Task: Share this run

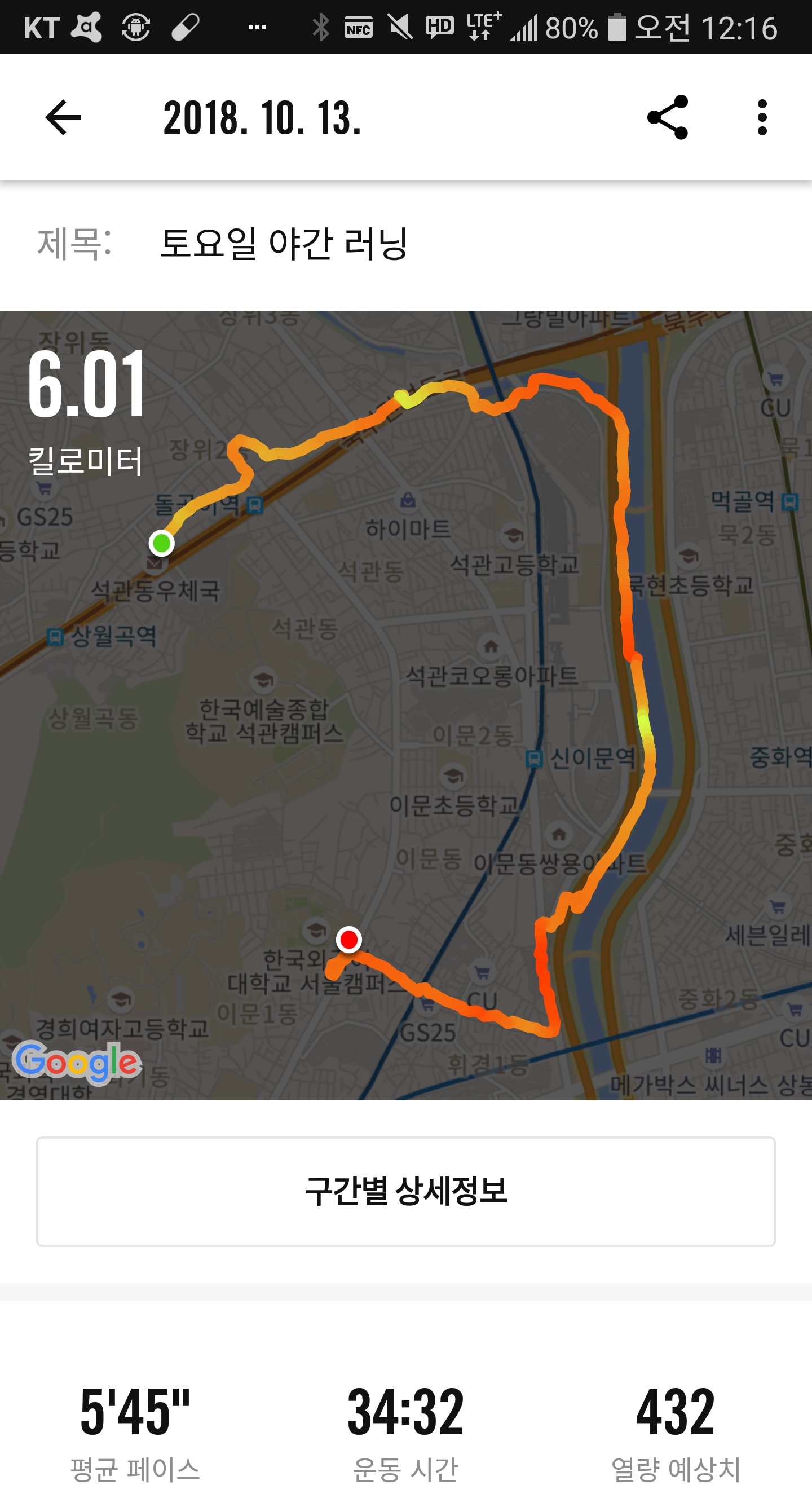Action: tap(668, 117)
